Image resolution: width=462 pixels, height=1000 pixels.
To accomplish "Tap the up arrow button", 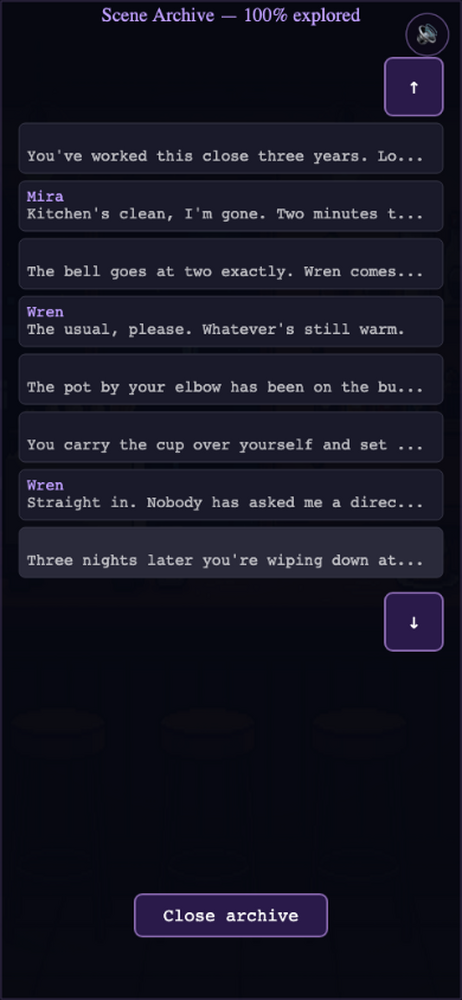I will point(414,87).
